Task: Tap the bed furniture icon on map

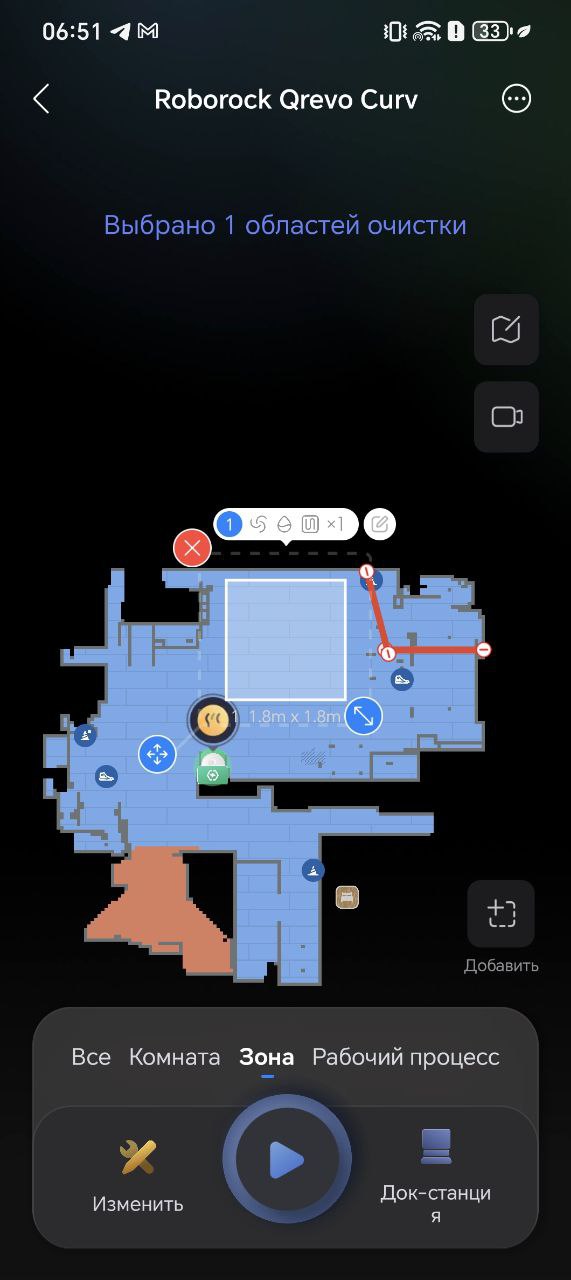Action: click(x=347, y=897)
